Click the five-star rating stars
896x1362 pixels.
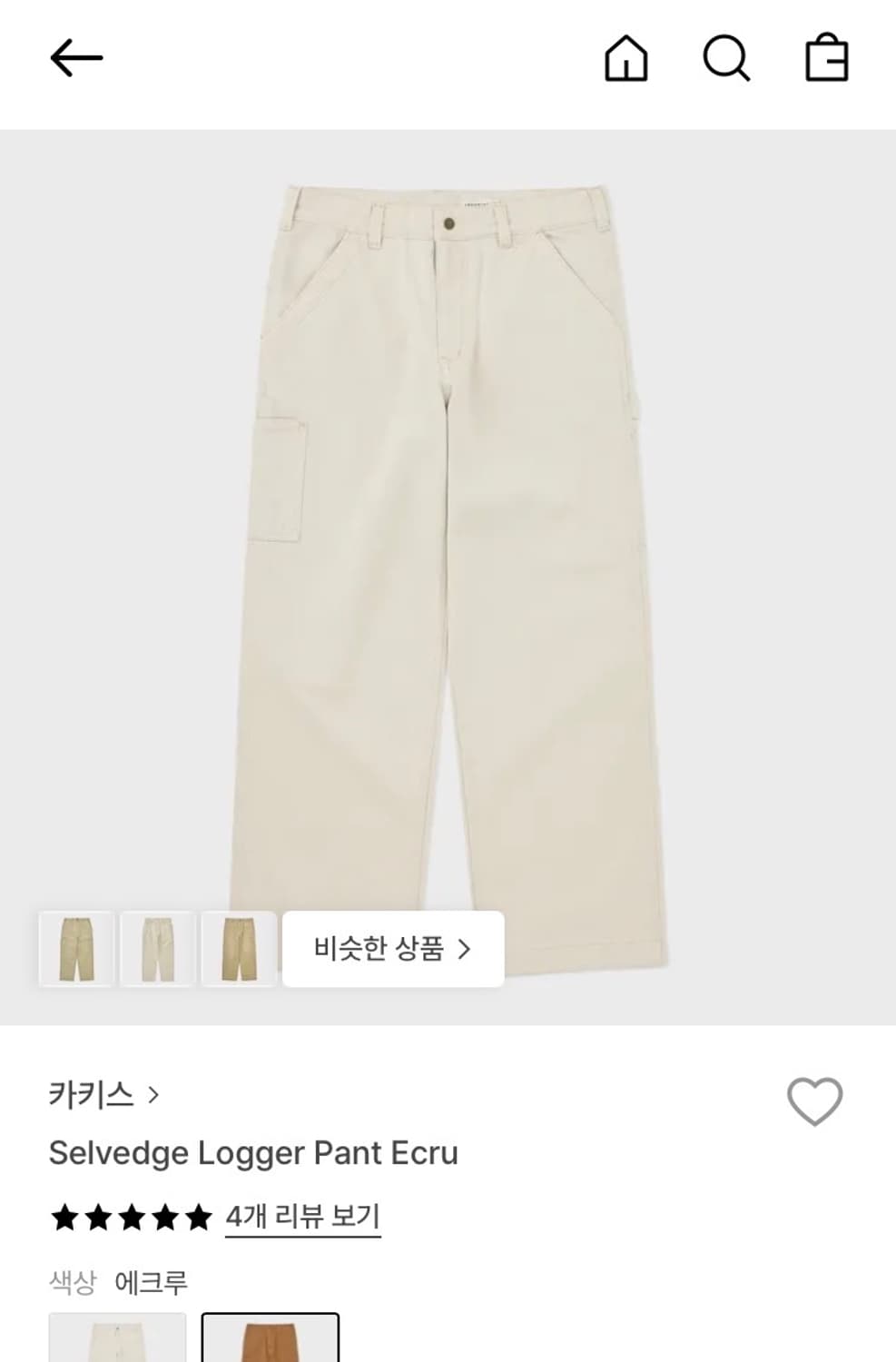click(129, 1217)
